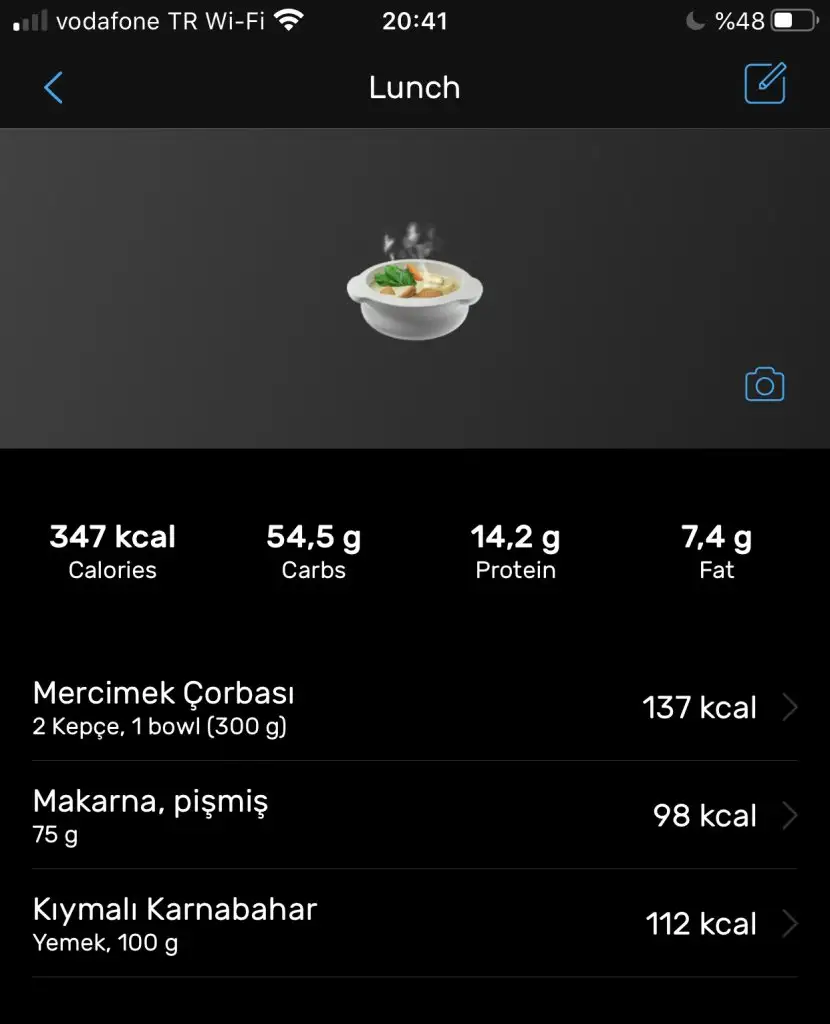Edit the Lunch meal entry
Screen dimensions: 830x1024
pyautogui.click(x=765, y=84)
